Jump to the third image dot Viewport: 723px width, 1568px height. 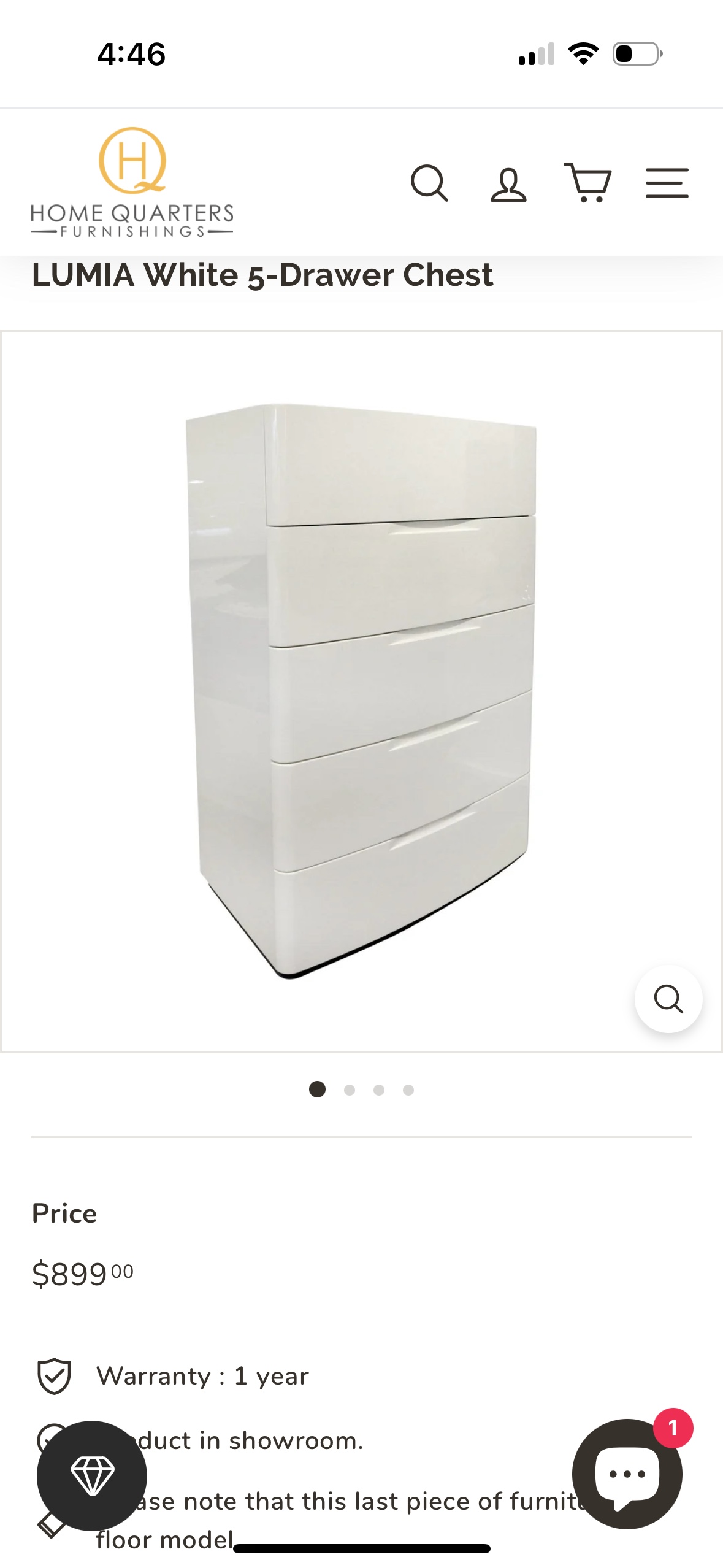click(x=379, y=1090)
